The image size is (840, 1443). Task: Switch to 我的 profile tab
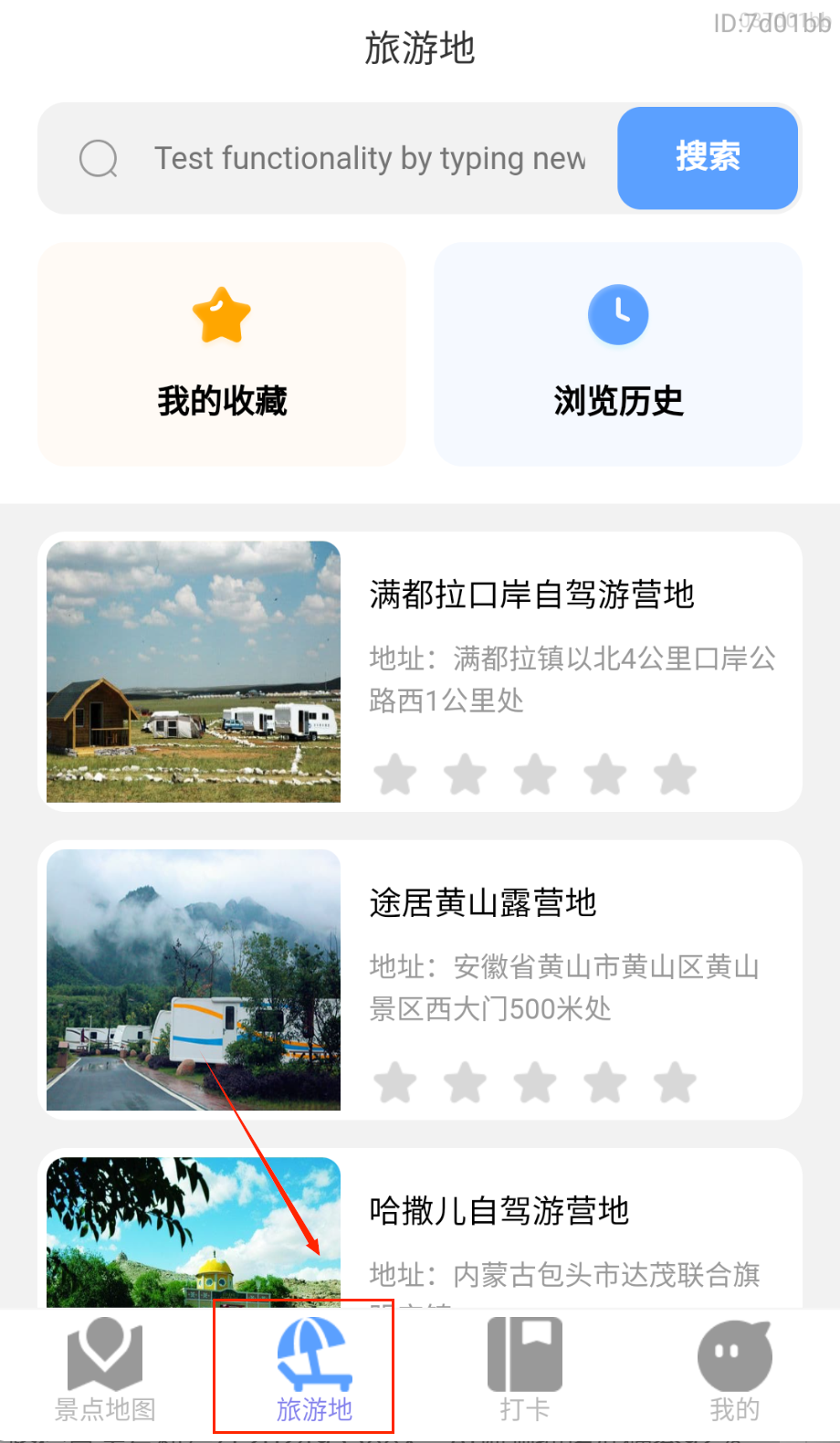click(x=734, y=1371)
